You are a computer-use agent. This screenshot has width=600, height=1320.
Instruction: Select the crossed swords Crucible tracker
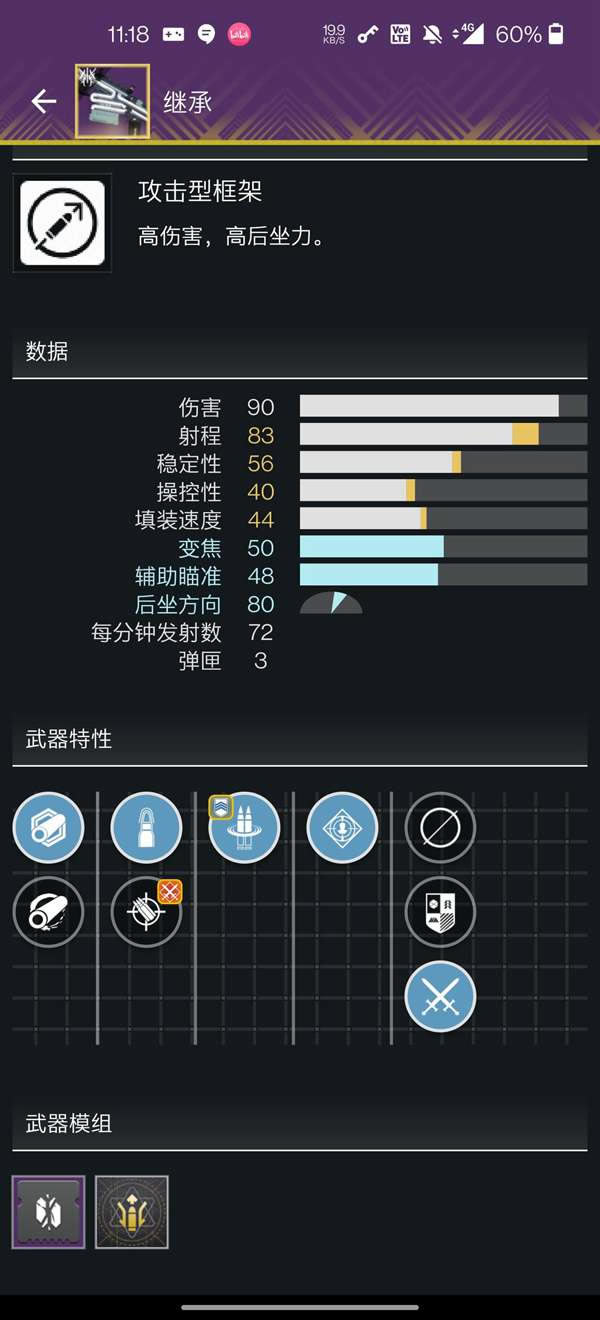click(440, 996)
